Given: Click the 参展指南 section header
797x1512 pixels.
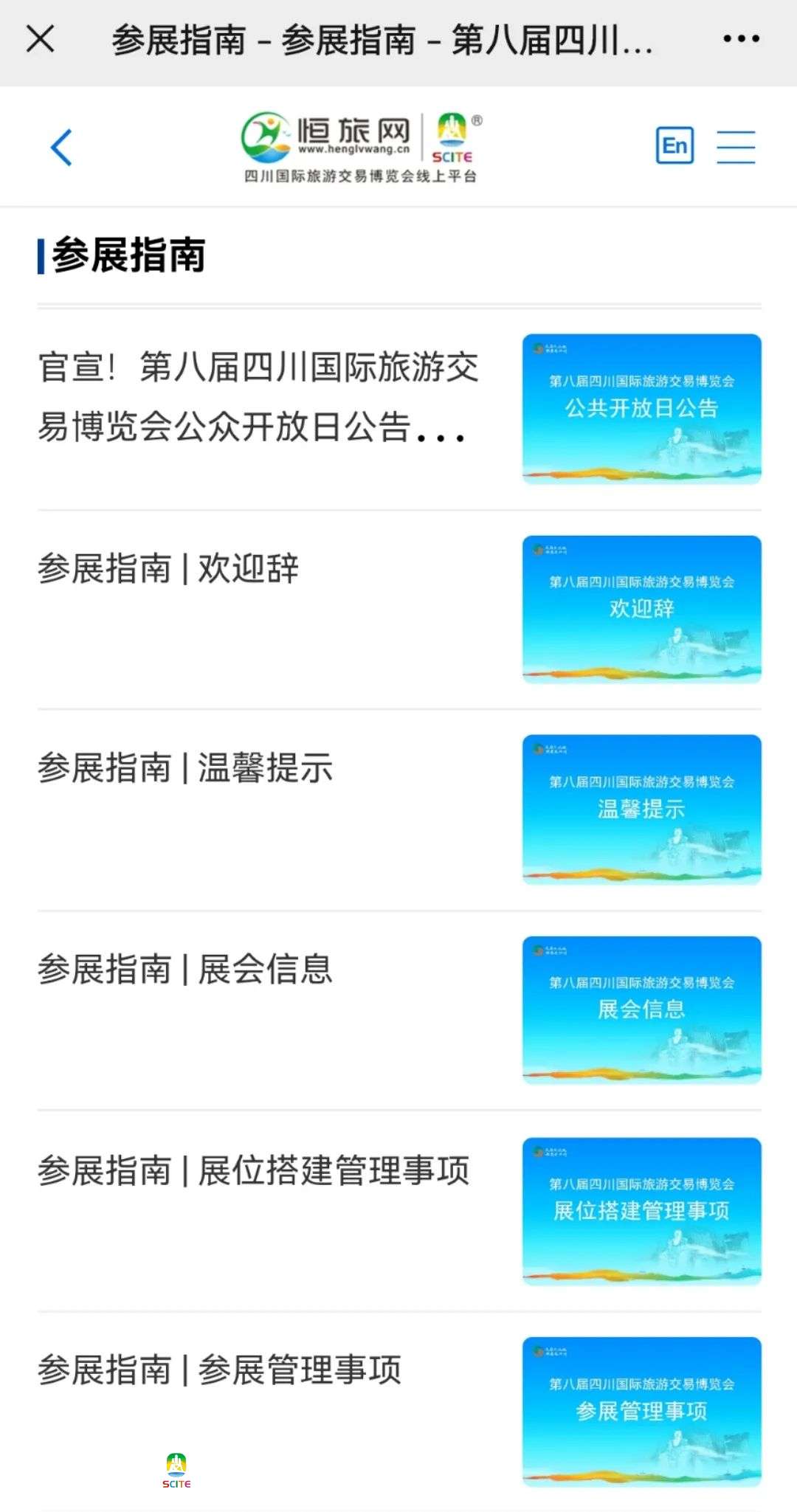Looking at the screenshot, I should [131, 256].
